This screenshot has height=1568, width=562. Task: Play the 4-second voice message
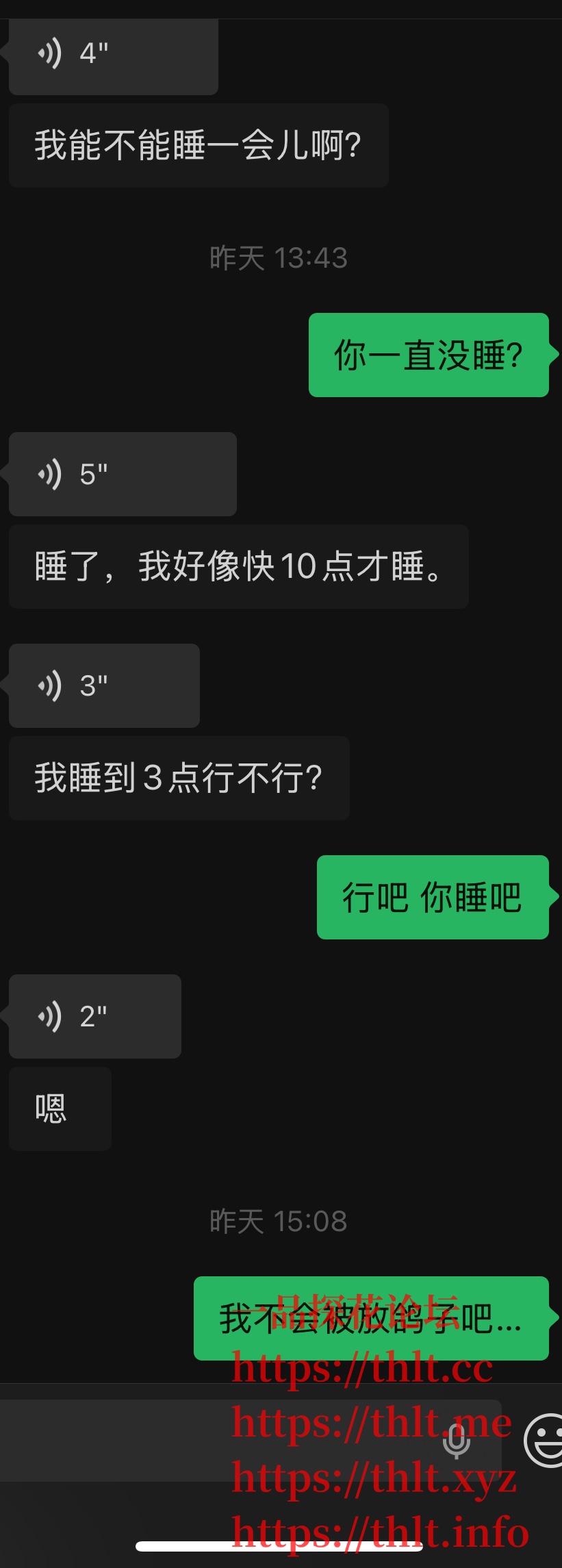click(x=113, y=55)
